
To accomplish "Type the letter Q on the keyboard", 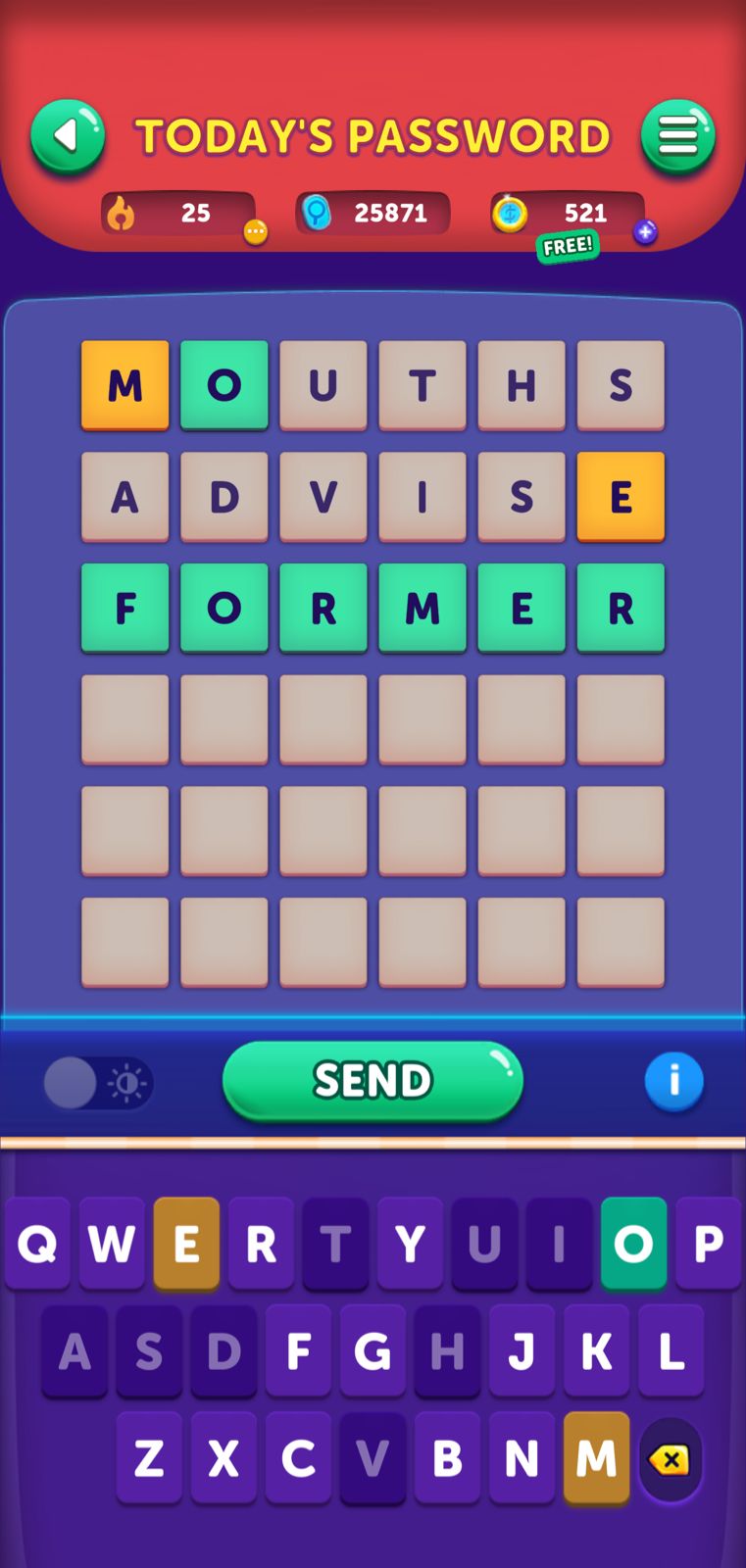I will point(37,1244).
